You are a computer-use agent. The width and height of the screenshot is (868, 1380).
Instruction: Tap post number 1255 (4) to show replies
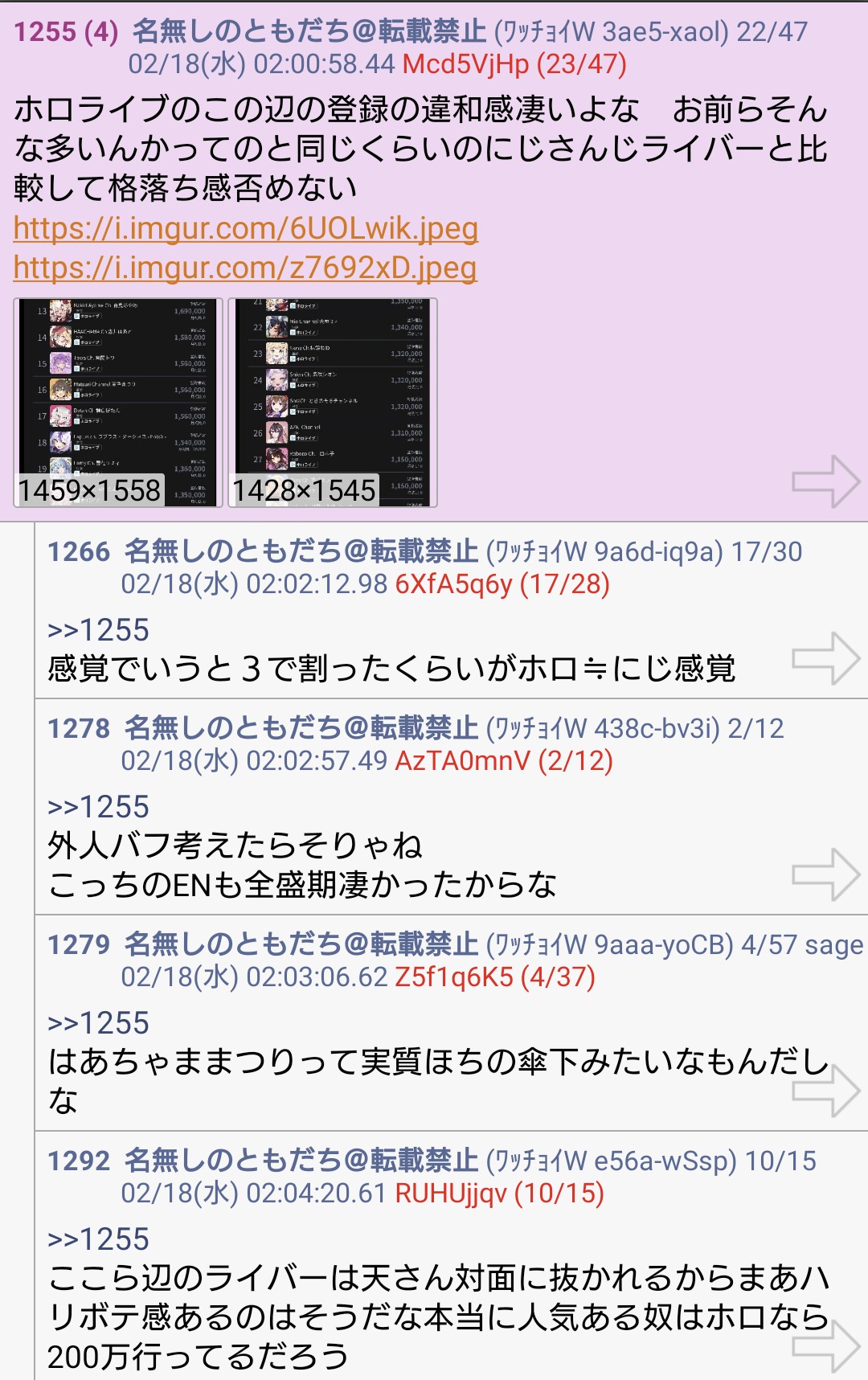[x=66, y=32]
